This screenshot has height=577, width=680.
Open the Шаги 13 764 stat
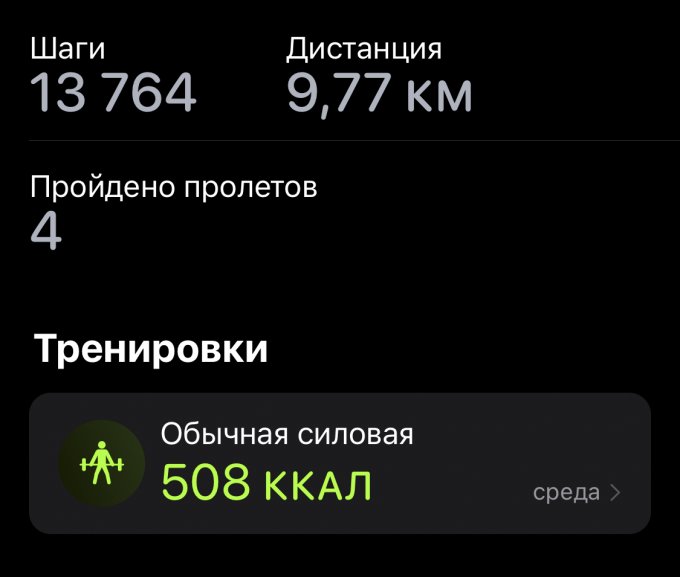pos(113,77)
